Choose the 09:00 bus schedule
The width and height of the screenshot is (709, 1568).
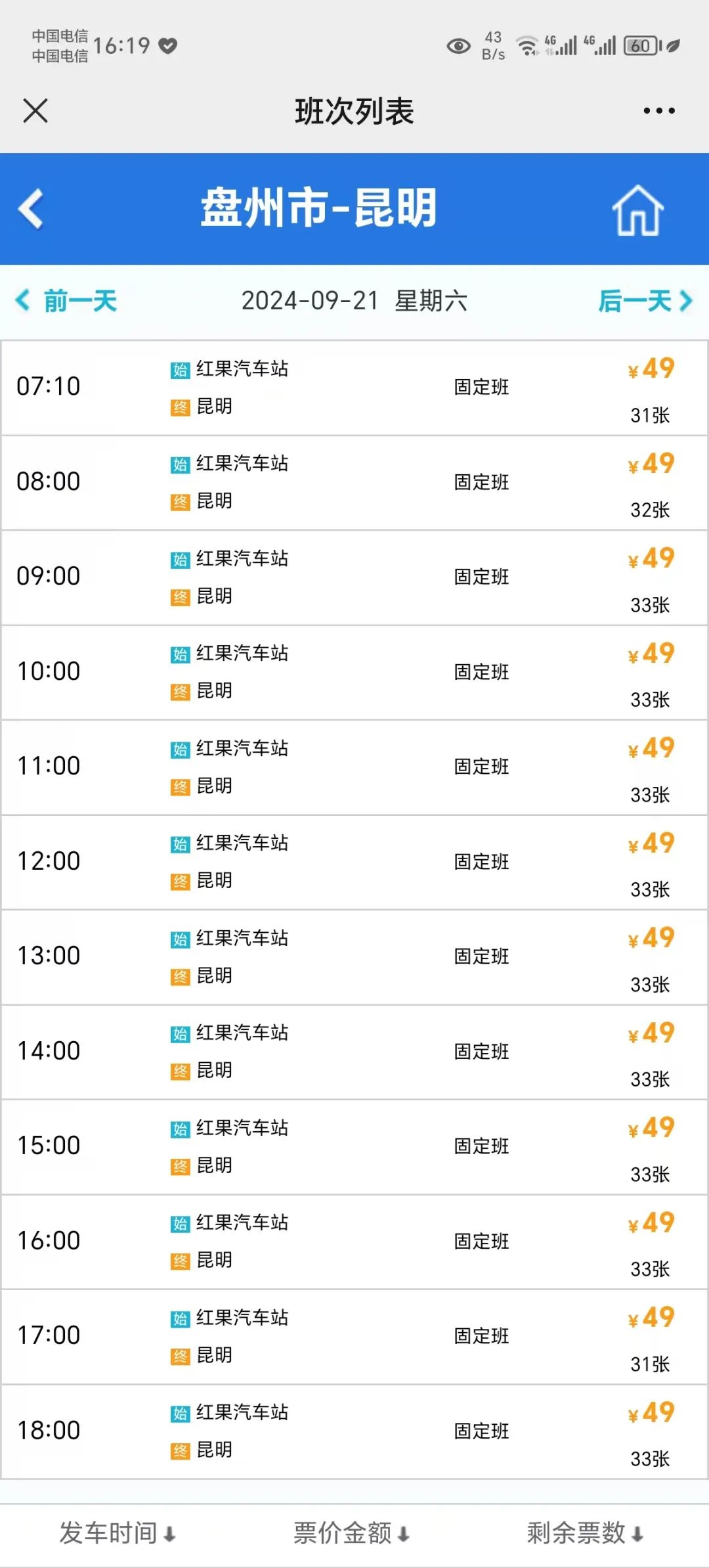354,577
